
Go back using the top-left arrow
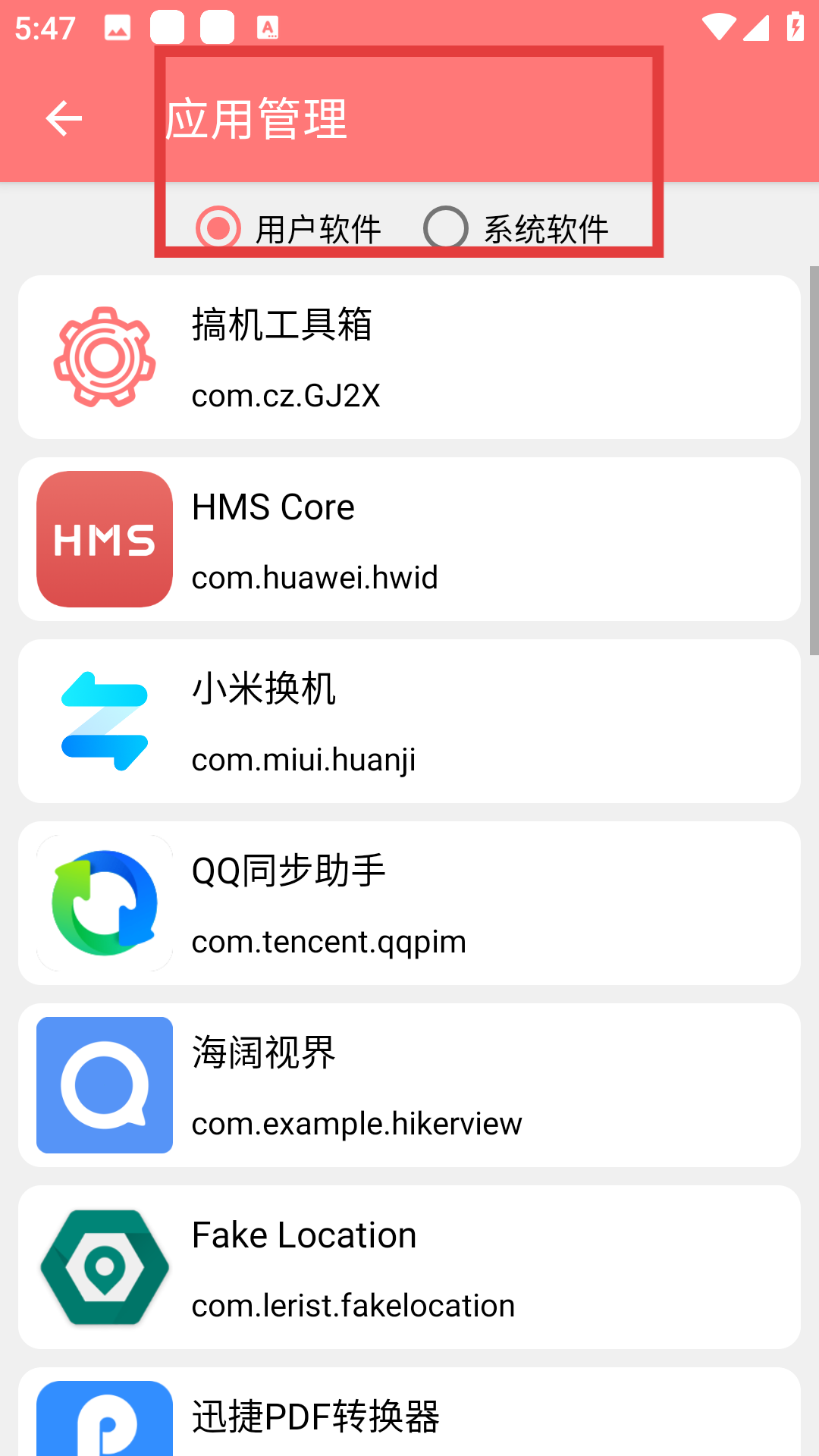(x=64, y=119)
